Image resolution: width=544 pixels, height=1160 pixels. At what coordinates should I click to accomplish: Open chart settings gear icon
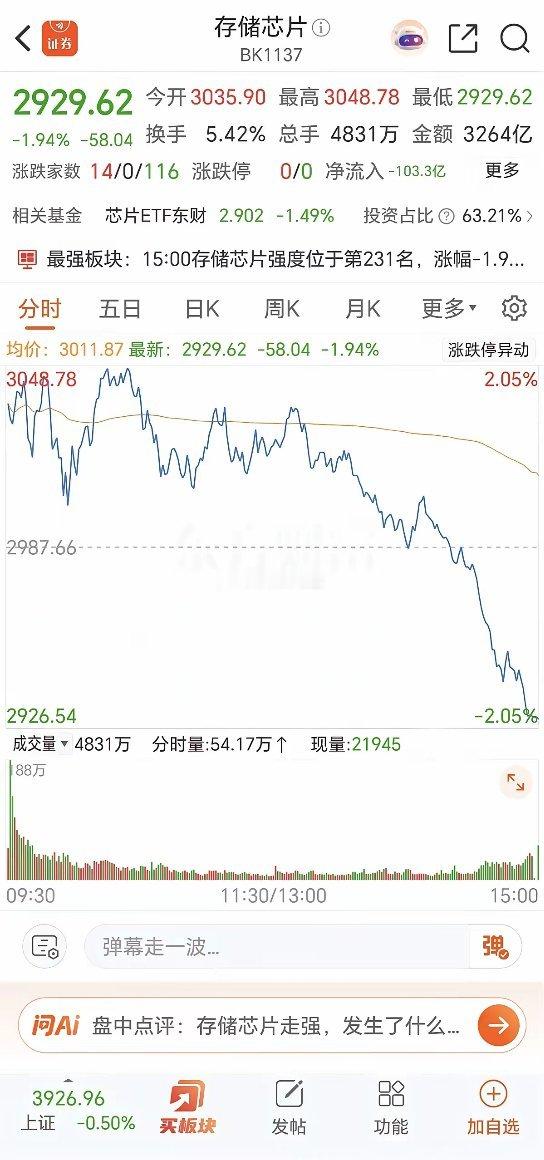click(x=514, y=308)
